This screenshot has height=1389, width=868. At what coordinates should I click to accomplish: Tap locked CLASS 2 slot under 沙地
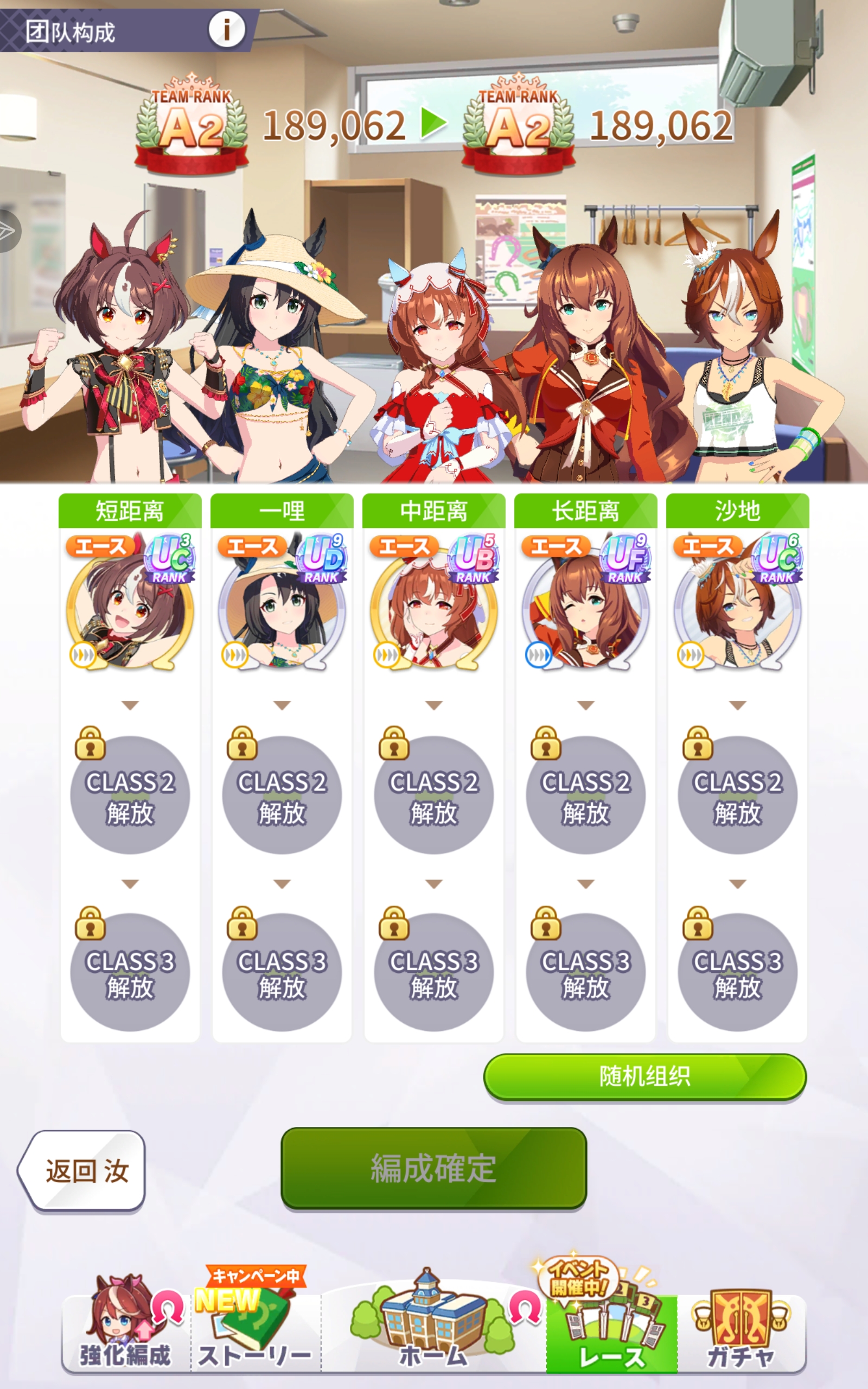pos(738,795)
